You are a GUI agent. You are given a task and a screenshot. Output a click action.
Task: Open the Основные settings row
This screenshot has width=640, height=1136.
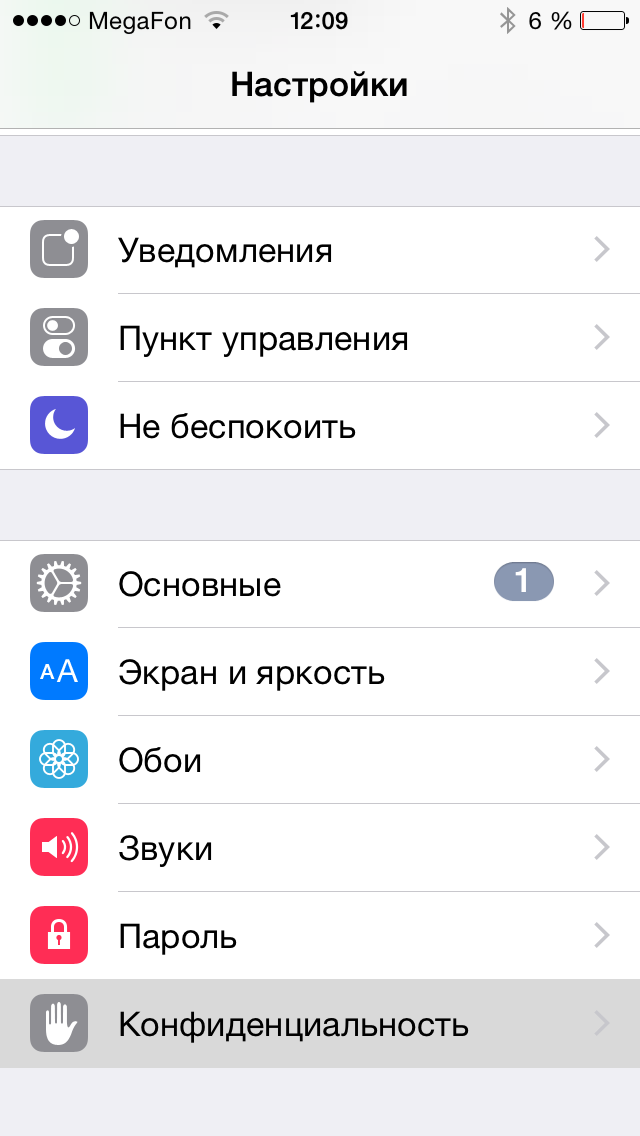tap(320, 584)
